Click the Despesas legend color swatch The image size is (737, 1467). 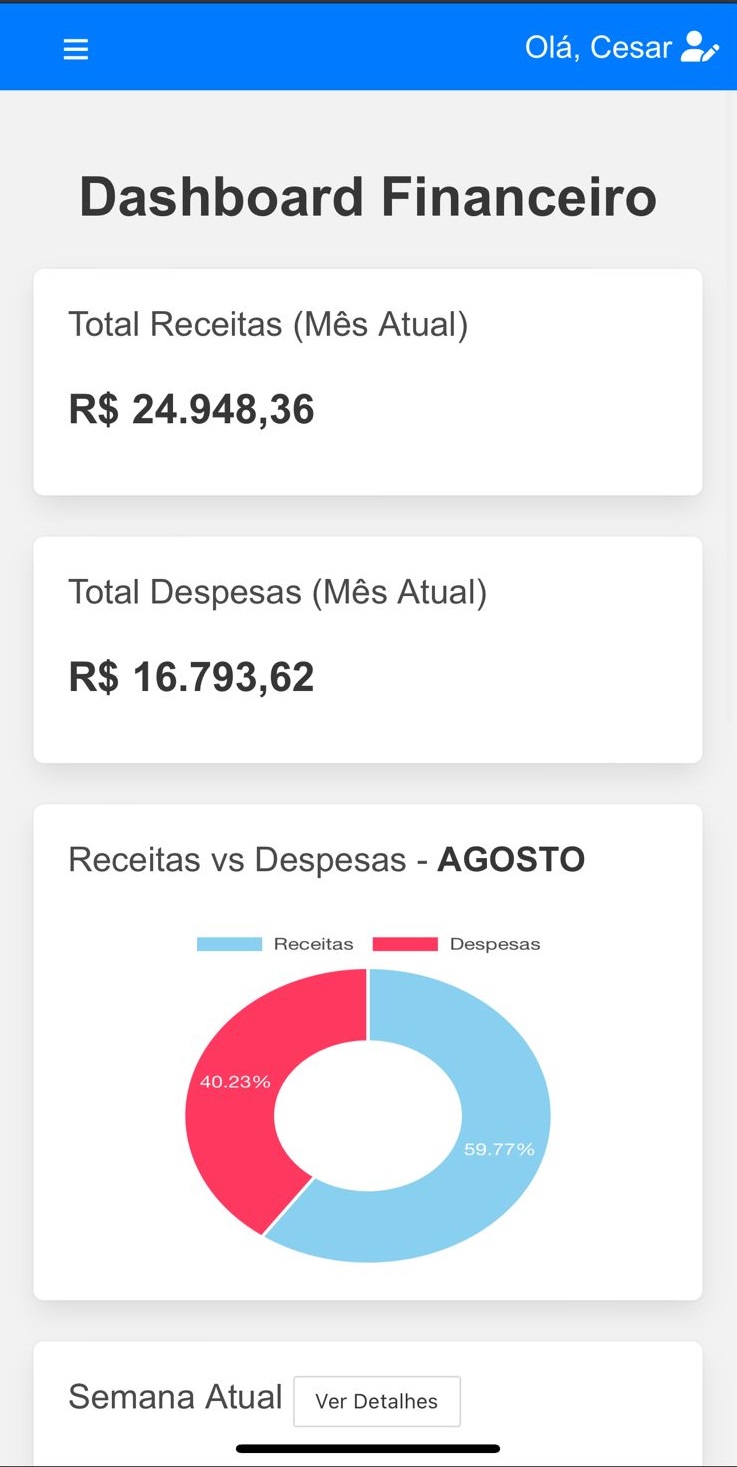(x=406, y=943)
